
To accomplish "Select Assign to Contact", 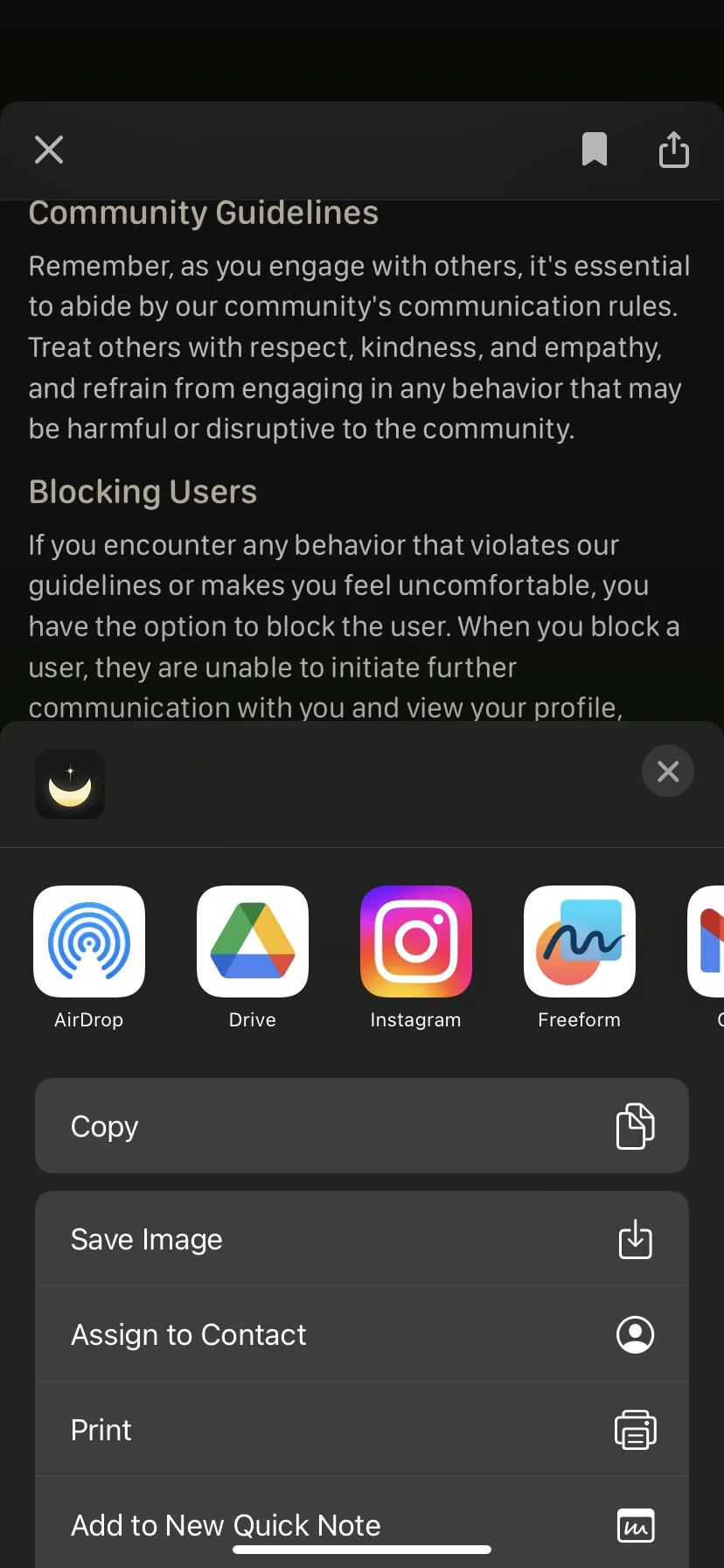I will [x=362, y=1334].
